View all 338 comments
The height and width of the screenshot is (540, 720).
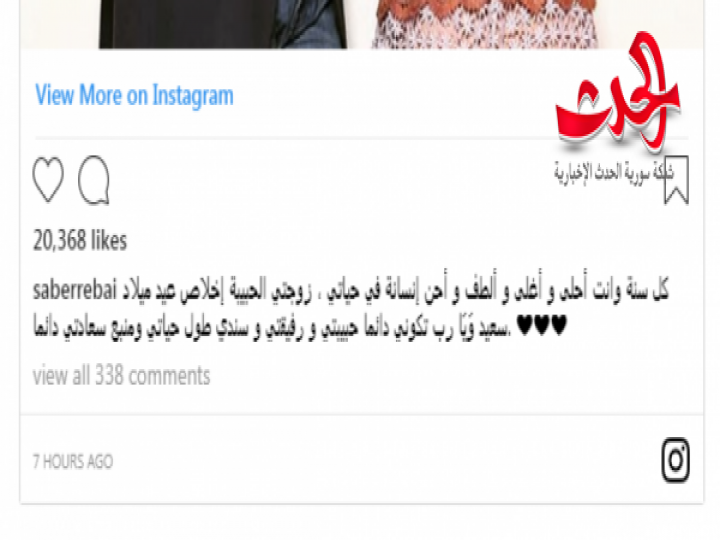pyautogui.click(x=121, y=376)
